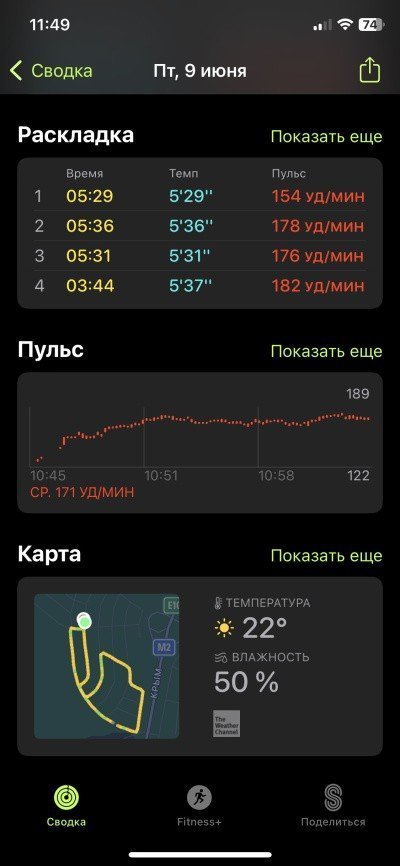Open the splits table card
This screenshot has width=400, height=866.
coord(200,233)
